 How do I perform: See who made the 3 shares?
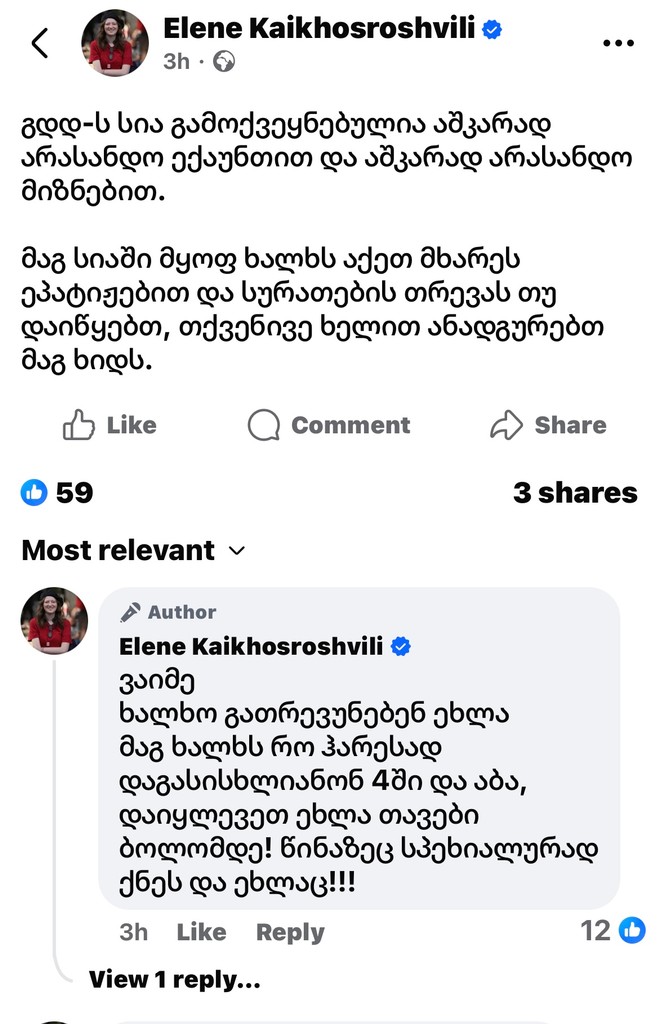coord(574,492)
